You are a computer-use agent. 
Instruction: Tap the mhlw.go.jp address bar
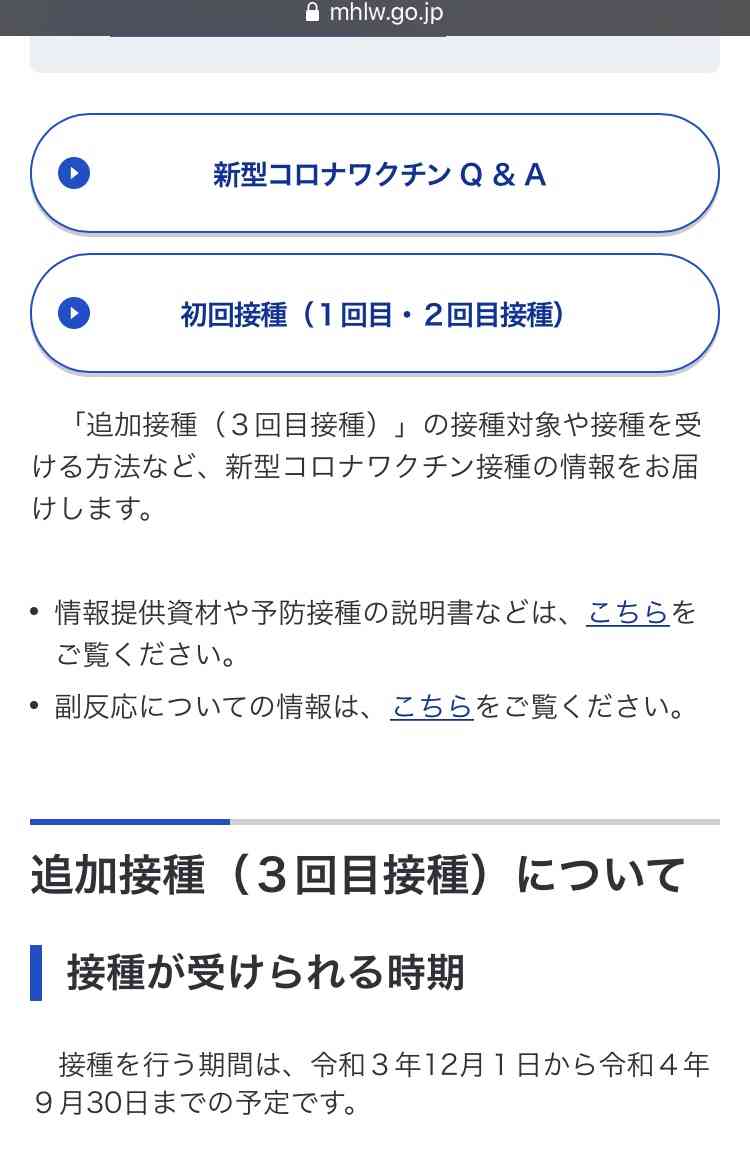coord(375,14)
